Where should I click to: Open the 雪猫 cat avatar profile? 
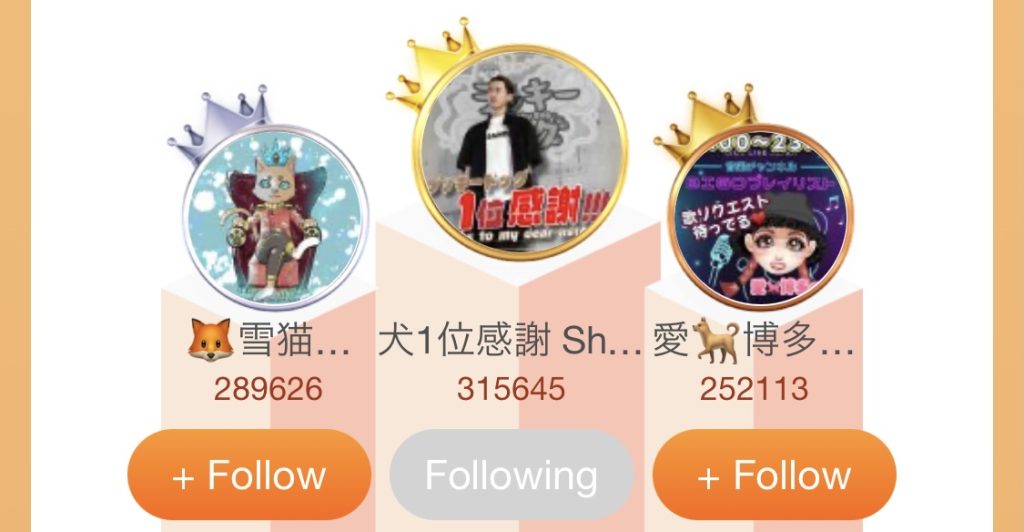[275, 218]
